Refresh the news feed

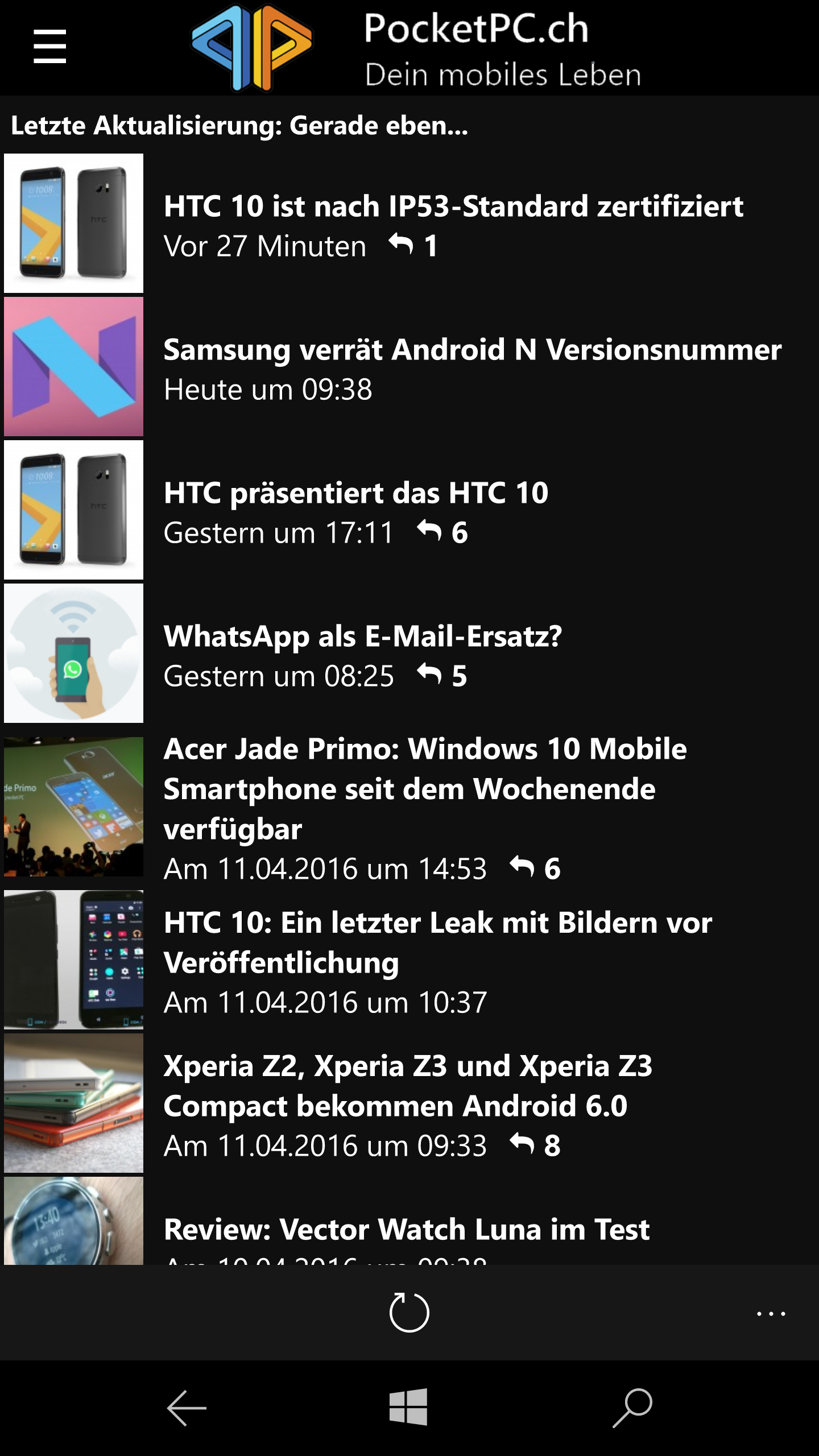409,1313
